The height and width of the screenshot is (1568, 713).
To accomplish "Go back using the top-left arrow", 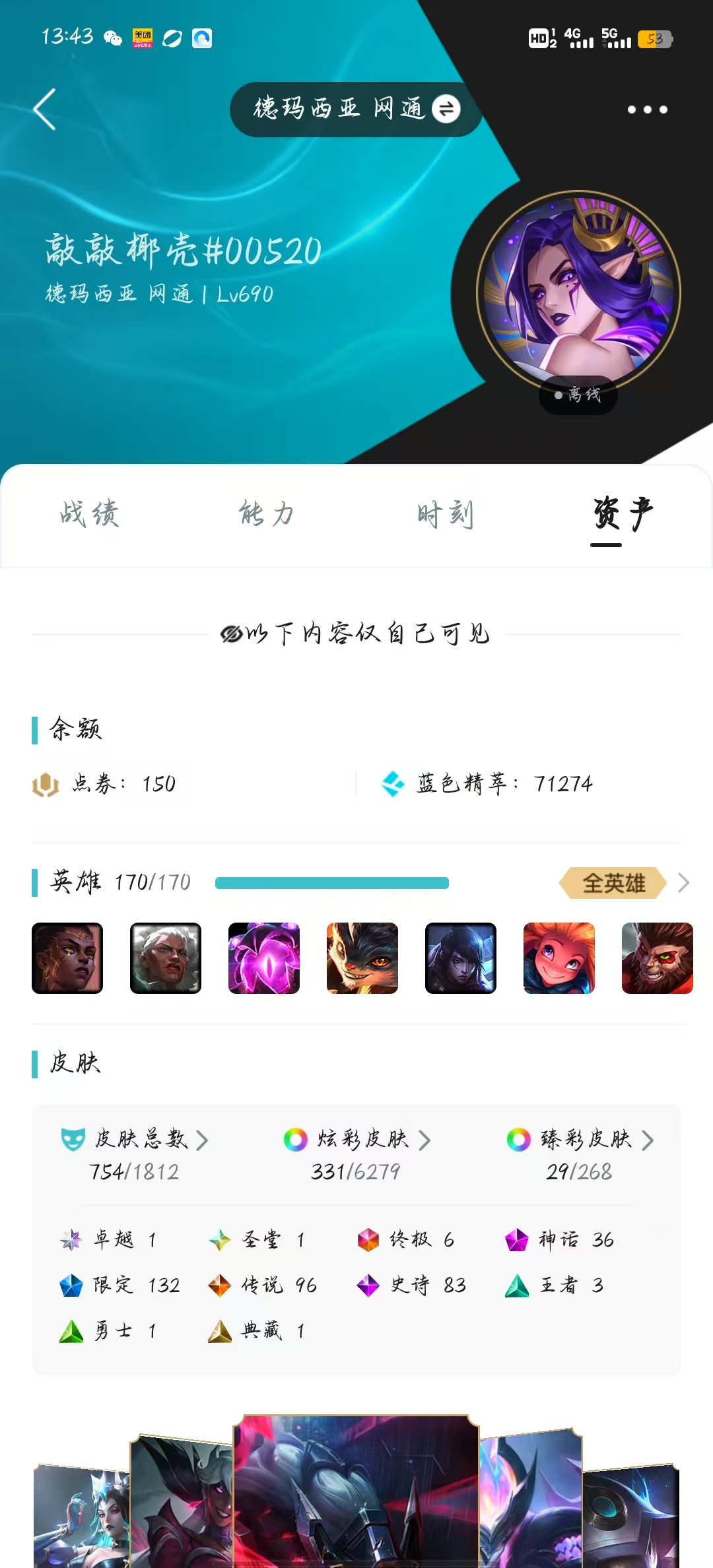I will (44, 110).
